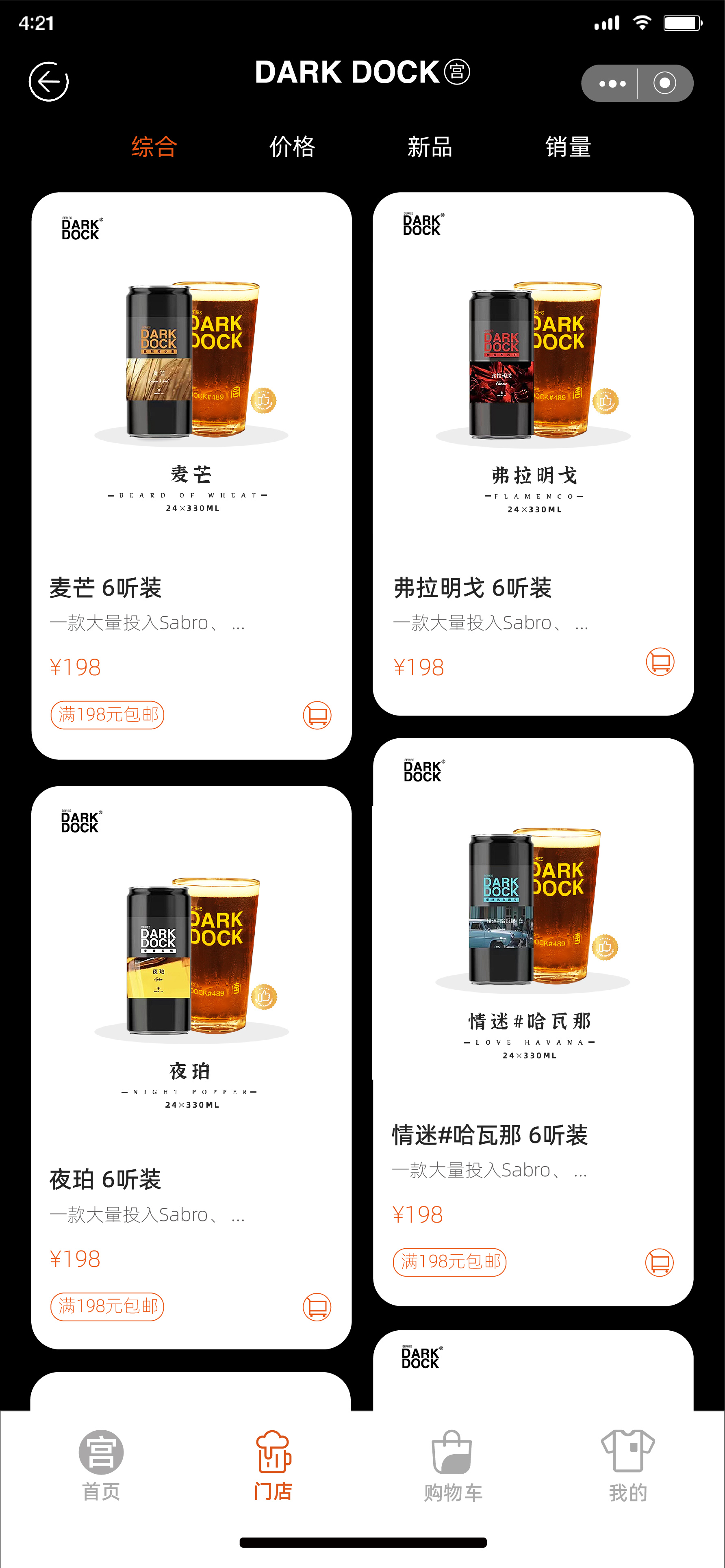This screenshot has height=1568, width=725.
Task: Open the mini program more-options menu
Action: pos(611,83)
